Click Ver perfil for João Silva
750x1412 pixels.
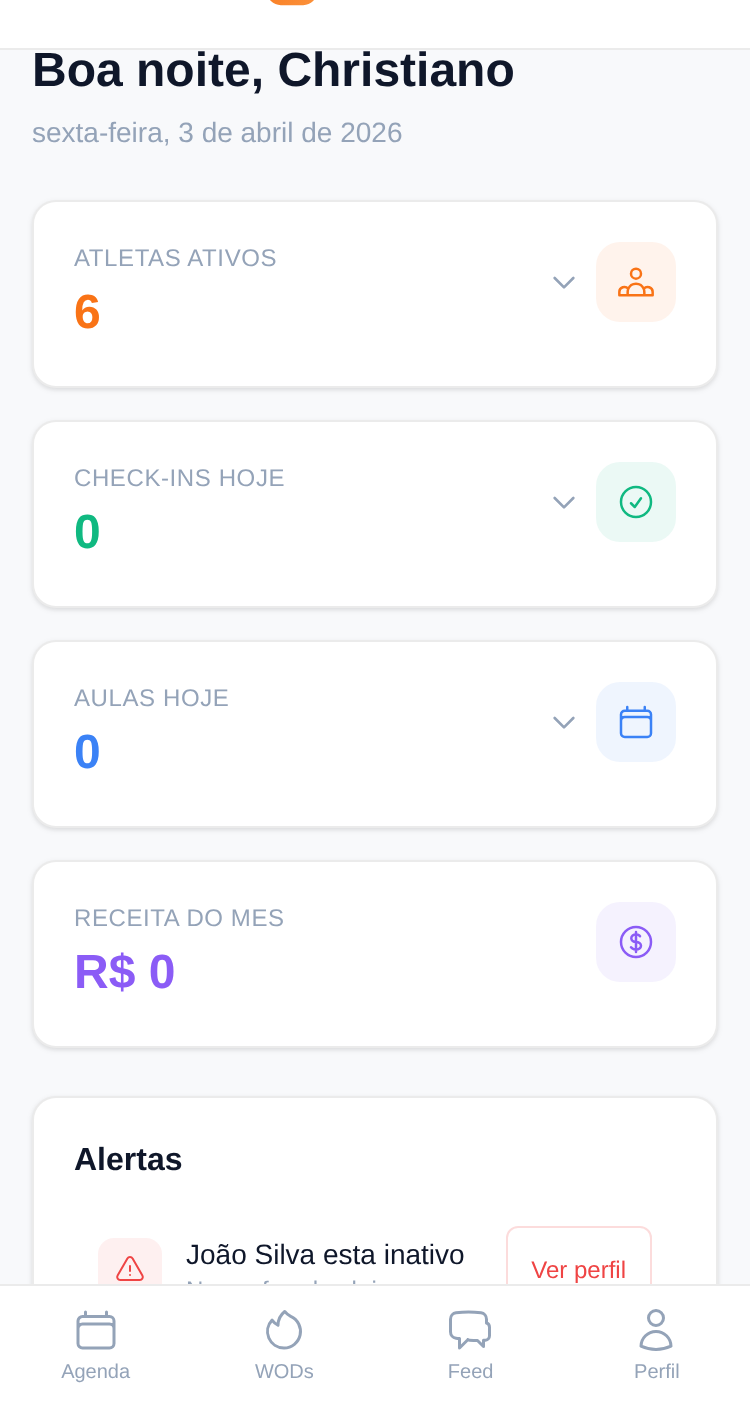coord(579,1270)
